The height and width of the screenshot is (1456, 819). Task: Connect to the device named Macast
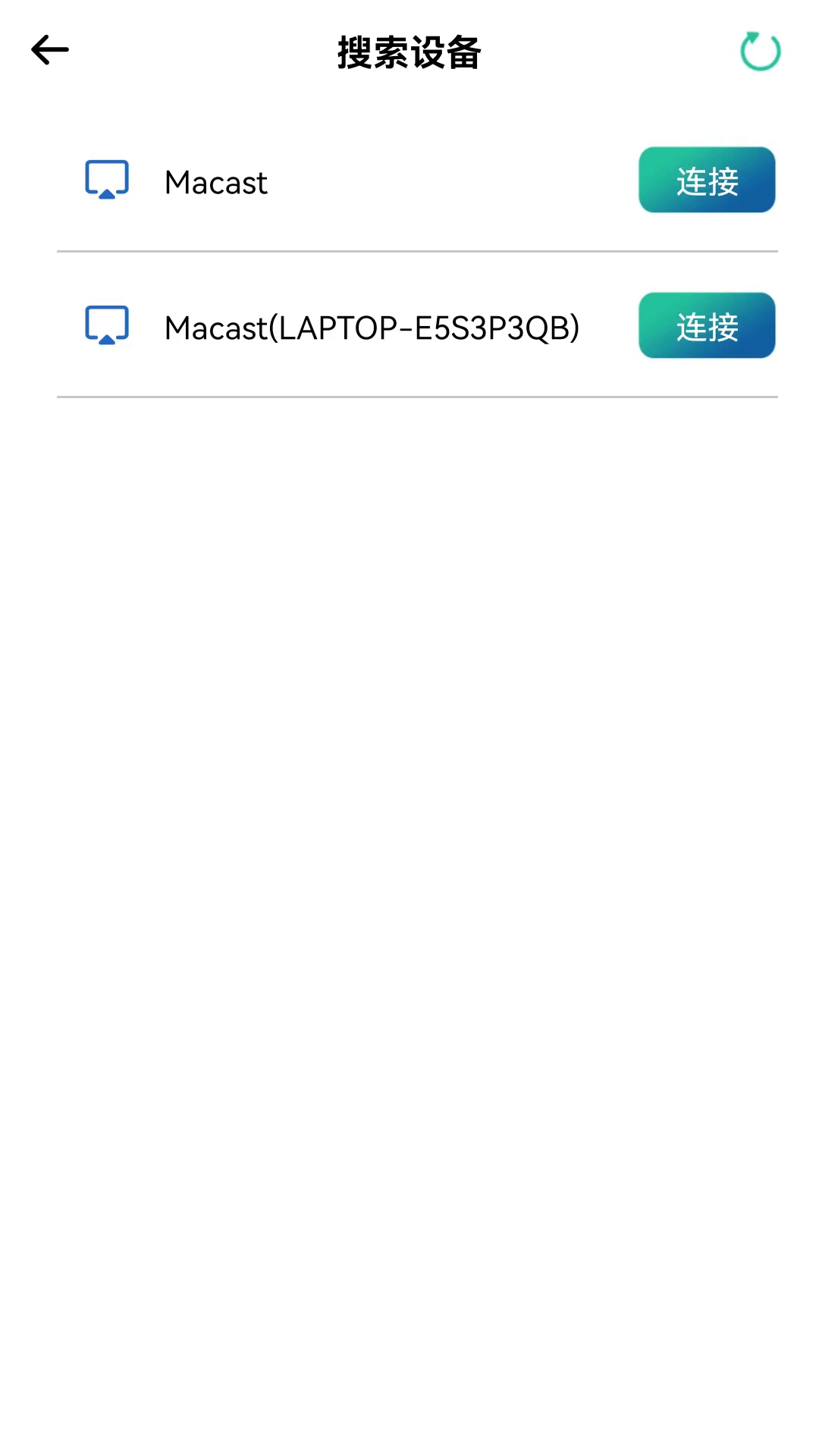(x=707, y=180)
